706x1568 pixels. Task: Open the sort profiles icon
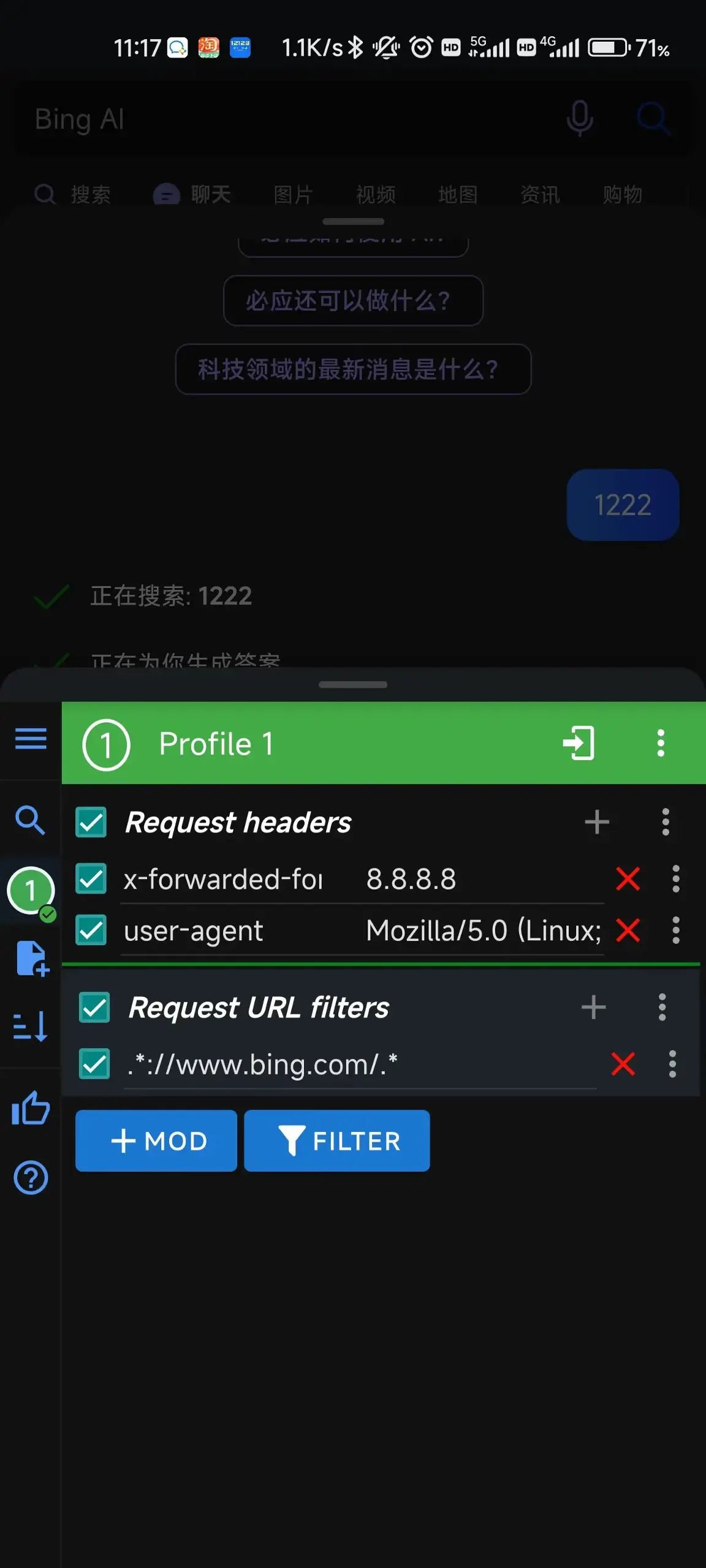[31, 1027]
